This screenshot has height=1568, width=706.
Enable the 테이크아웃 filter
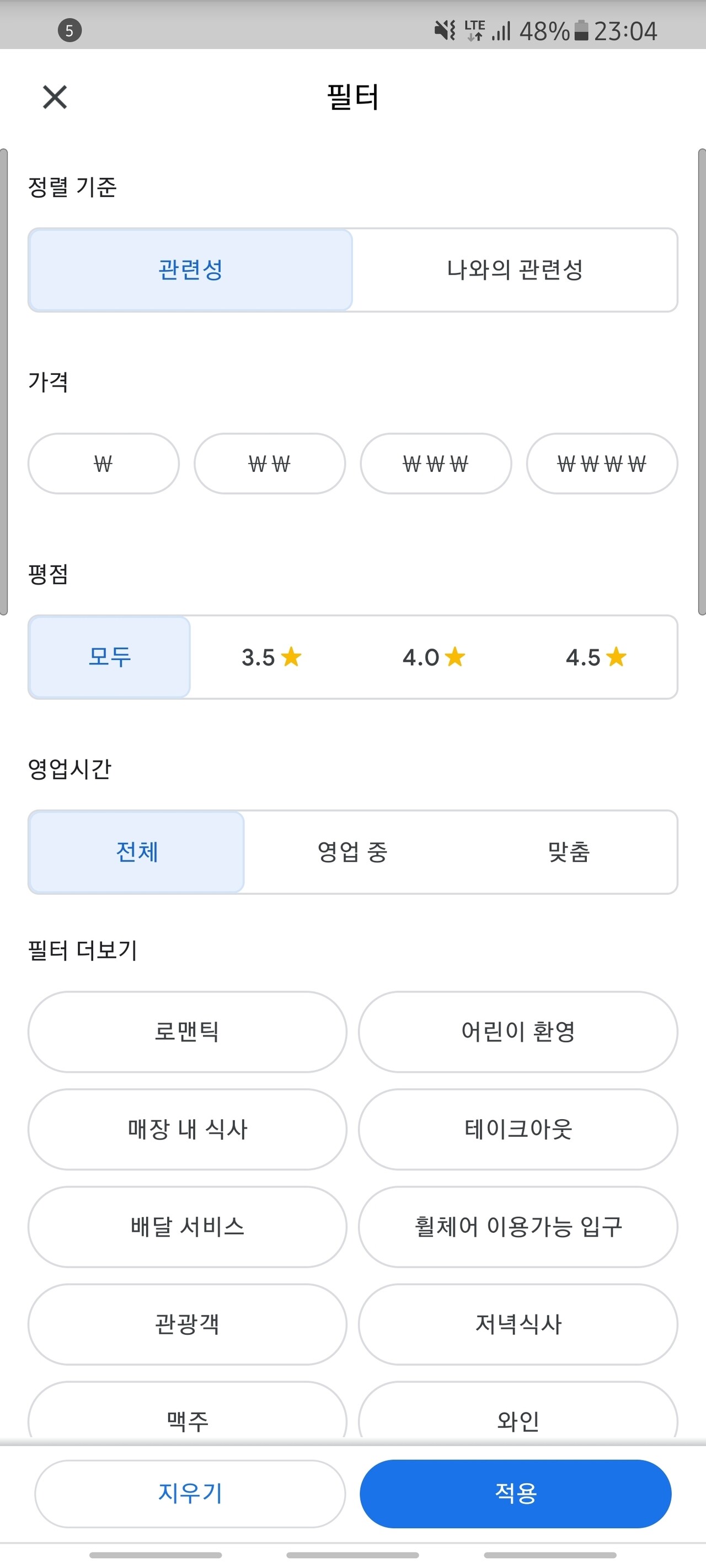tap(517, 1129)
